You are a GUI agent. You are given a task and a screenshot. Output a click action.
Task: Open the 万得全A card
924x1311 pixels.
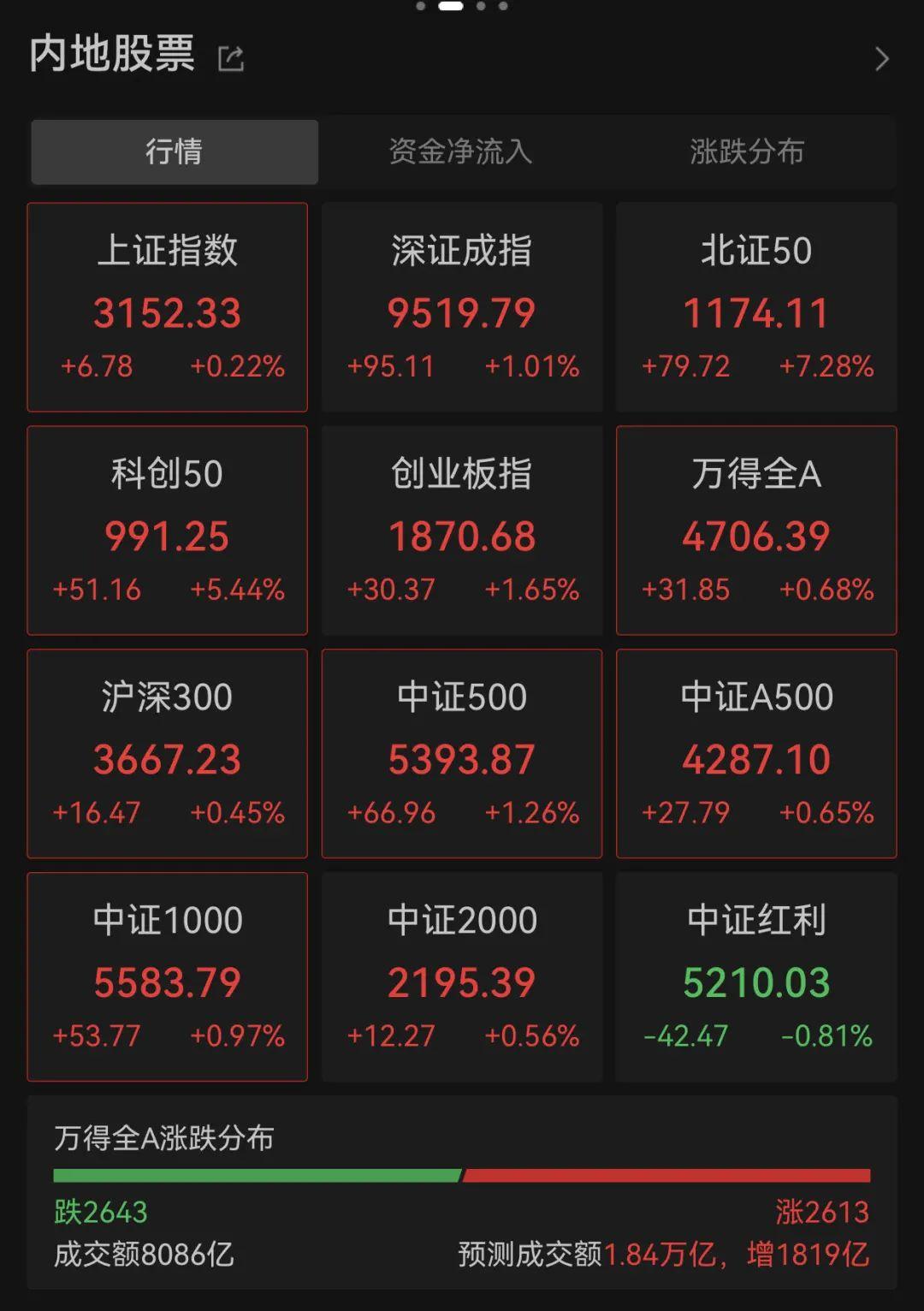756,531
